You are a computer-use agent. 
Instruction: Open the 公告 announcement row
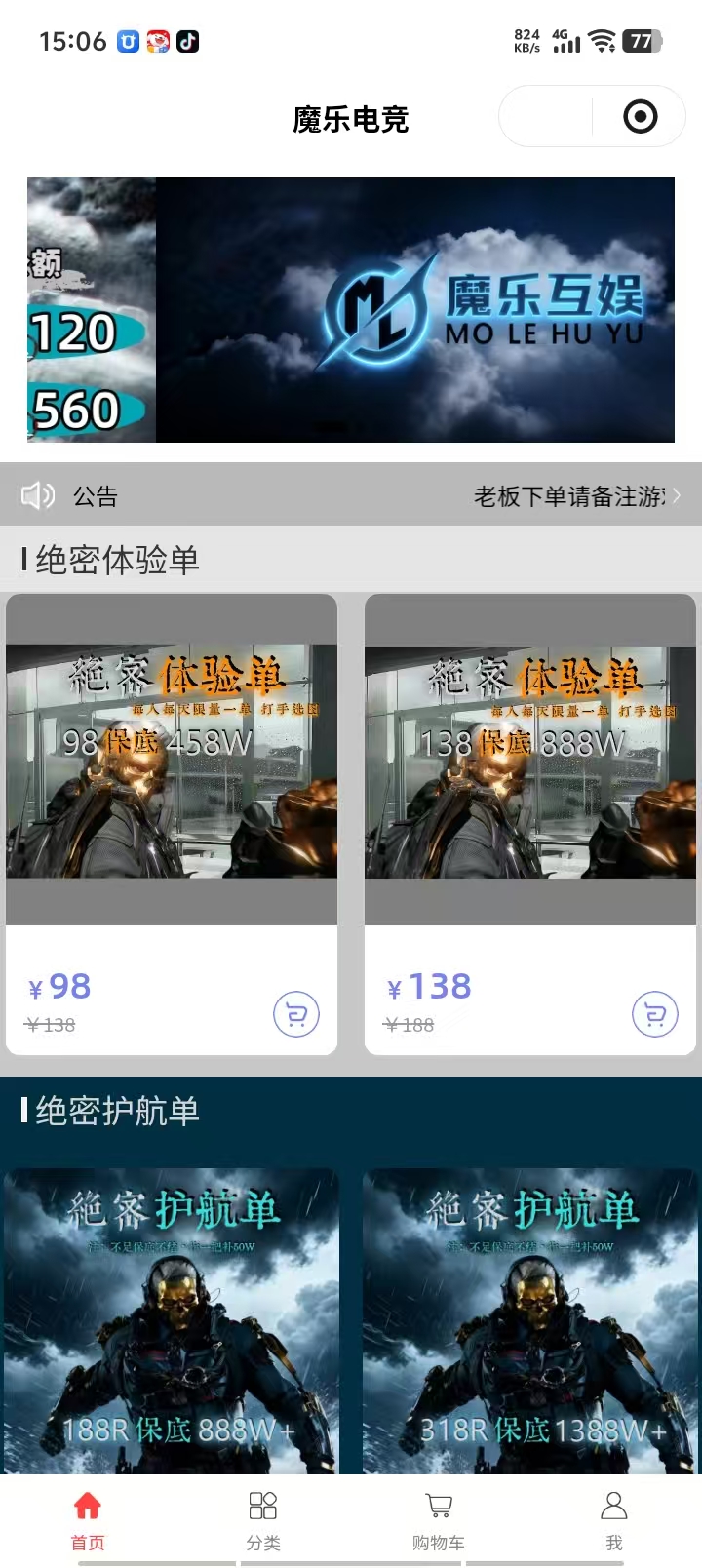351,496
